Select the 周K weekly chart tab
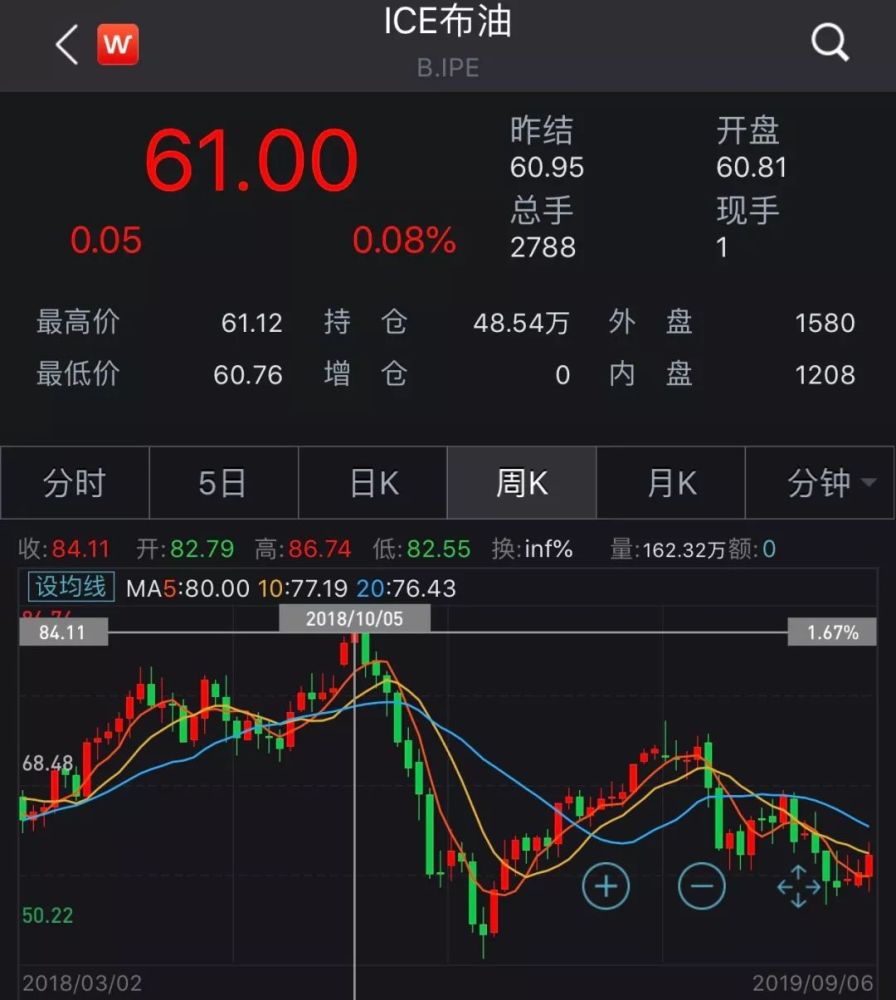This screenshot has width=896, height=1000. pos(521,483)
